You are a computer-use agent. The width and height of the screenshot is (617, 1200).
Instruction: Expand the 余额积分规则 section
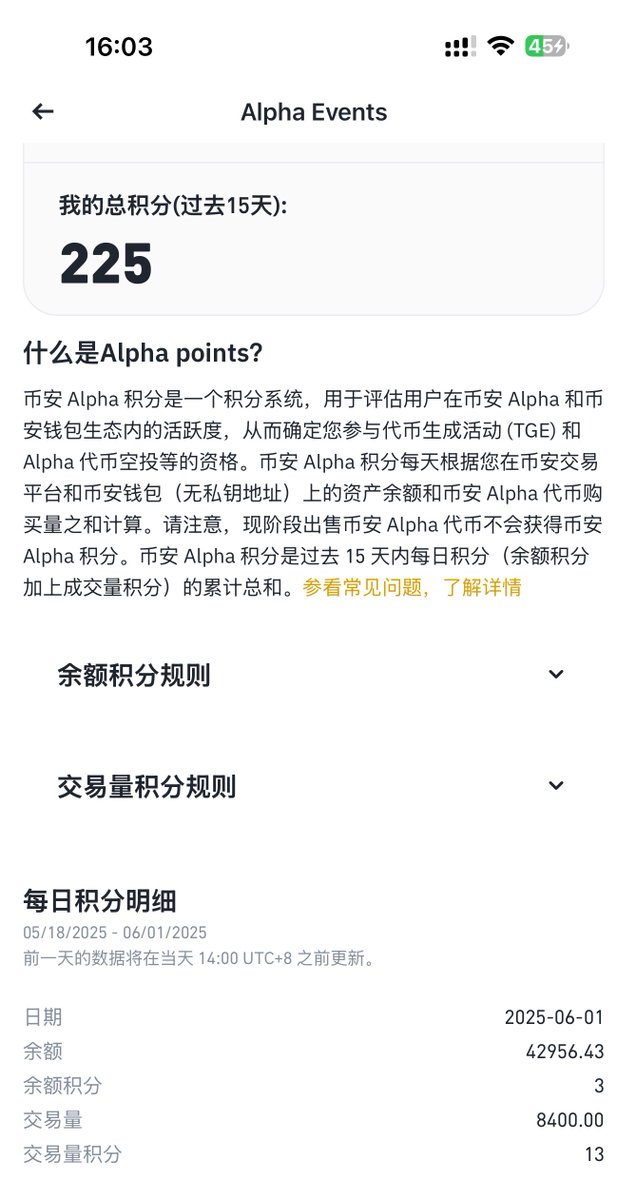[x=556, y=675]
